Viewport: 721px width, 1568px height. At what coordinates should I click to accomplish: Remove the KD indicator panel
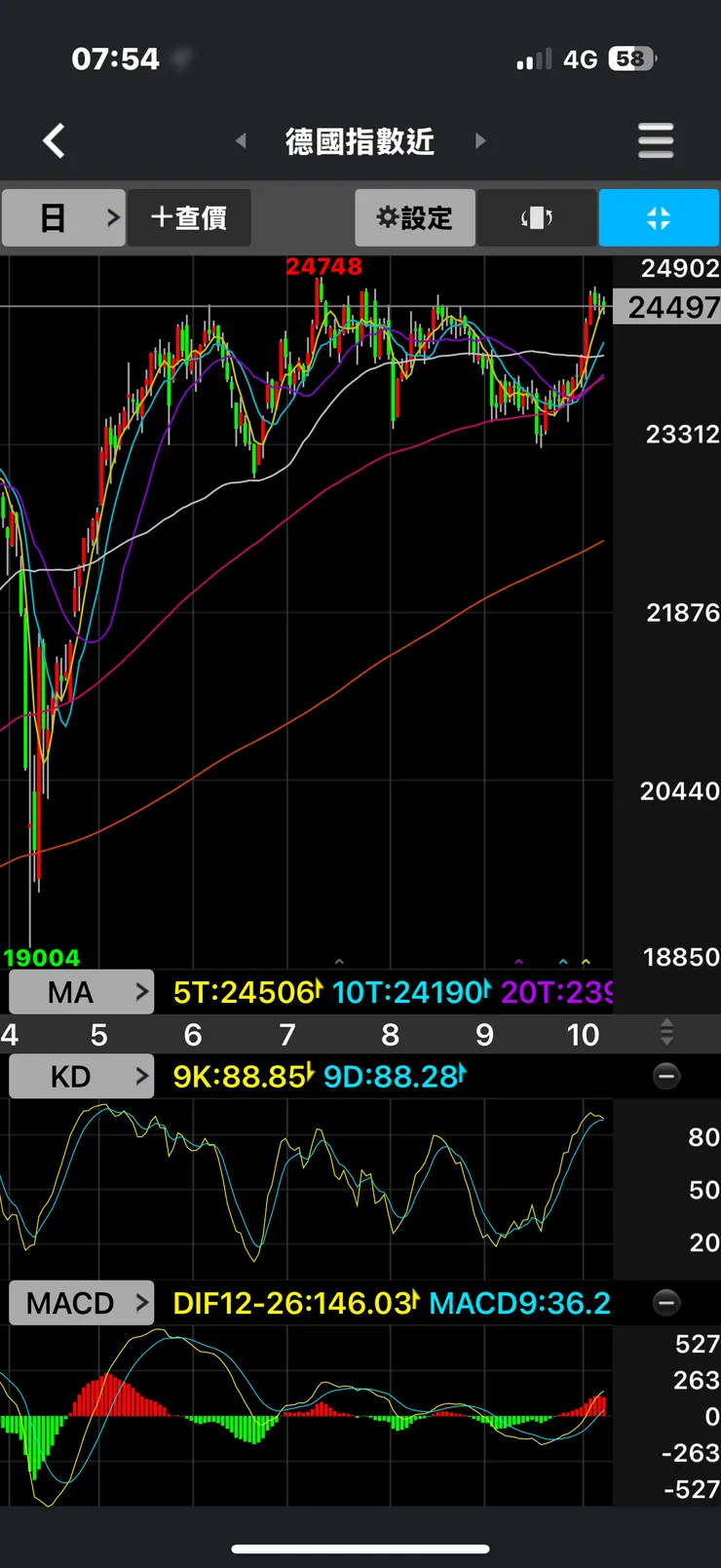[x=666, y=1076]
